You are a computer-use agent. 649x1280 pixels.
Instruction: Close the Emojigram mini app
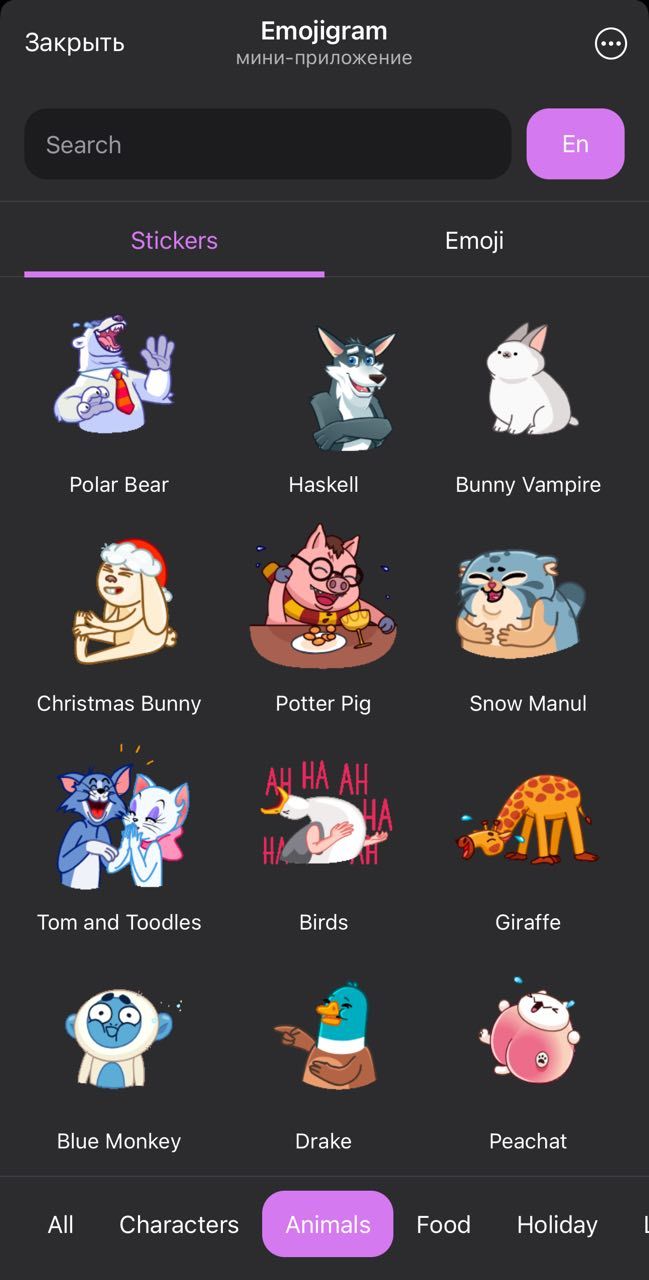[x=74, y=43]
